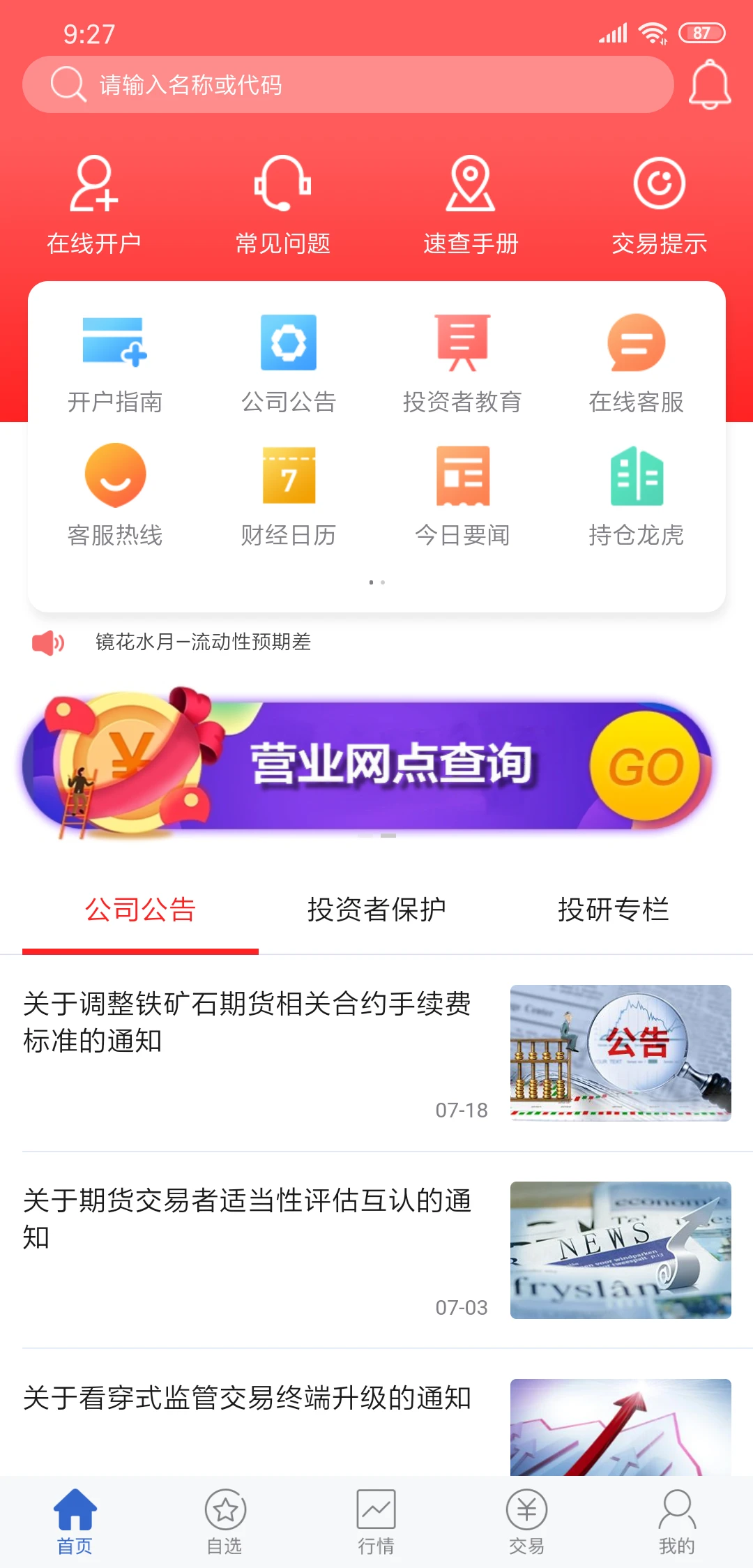The image size is (753, 1568).
Task: Open 速查手册 quick manual
Action: coord(471,202)
